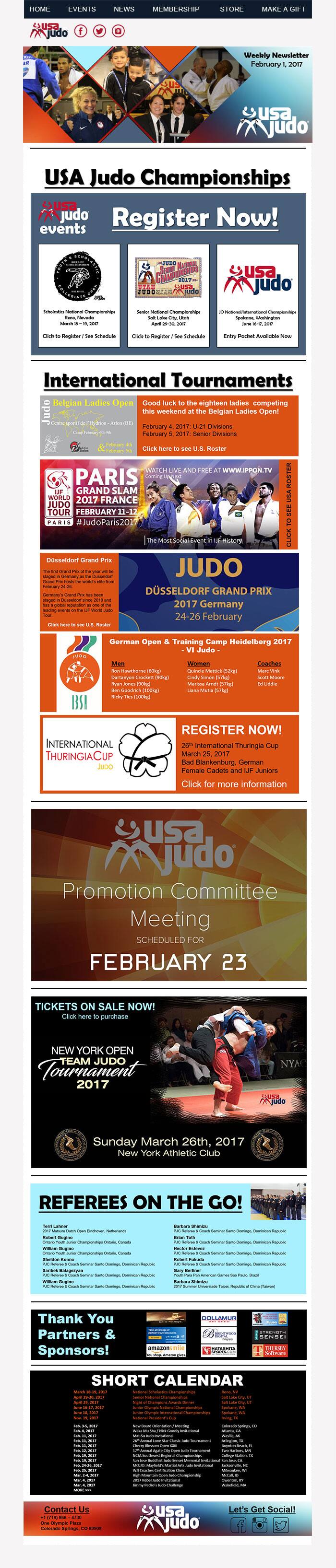Viewport: 336px width, 1568px height.
Task: Open Senior National Championships Salt Lake City card
Action: pos(168,336)
